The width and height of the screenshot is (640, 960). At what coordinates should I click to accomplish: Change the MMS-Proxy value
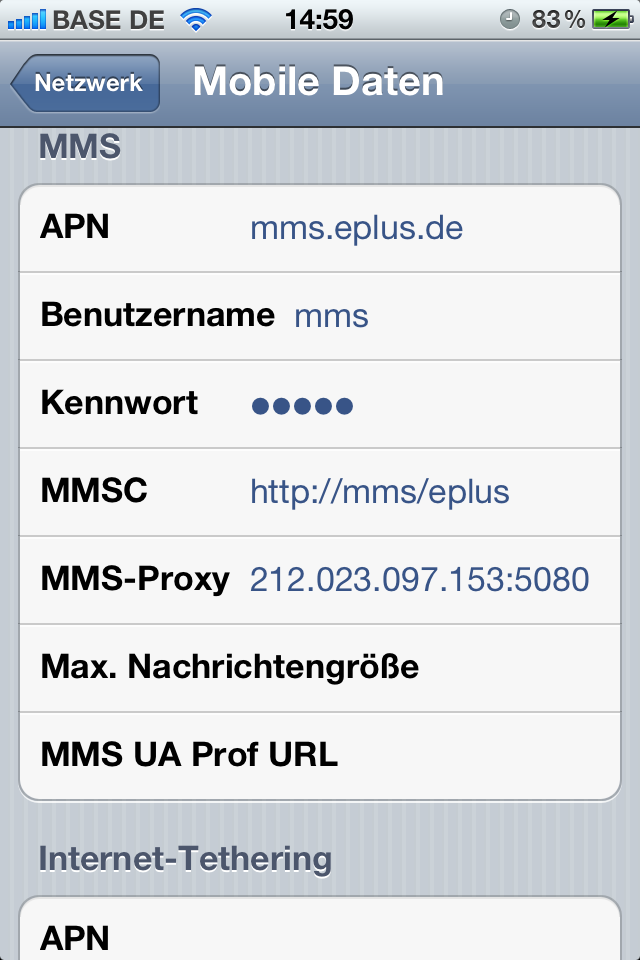click(420, 580)
